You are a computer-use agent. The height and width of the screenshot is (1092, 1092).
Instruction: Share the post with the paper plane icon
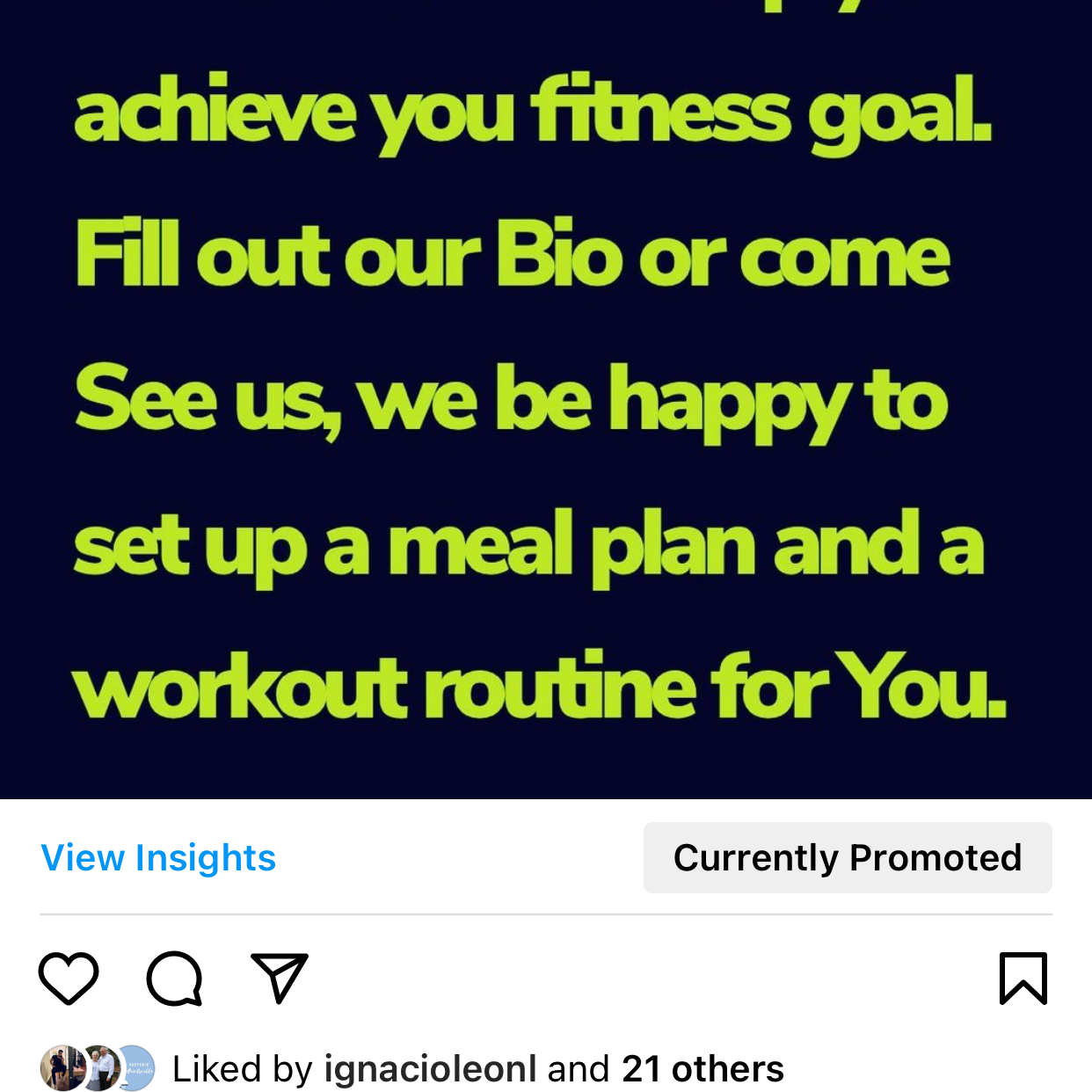click(x=280, y=978)
